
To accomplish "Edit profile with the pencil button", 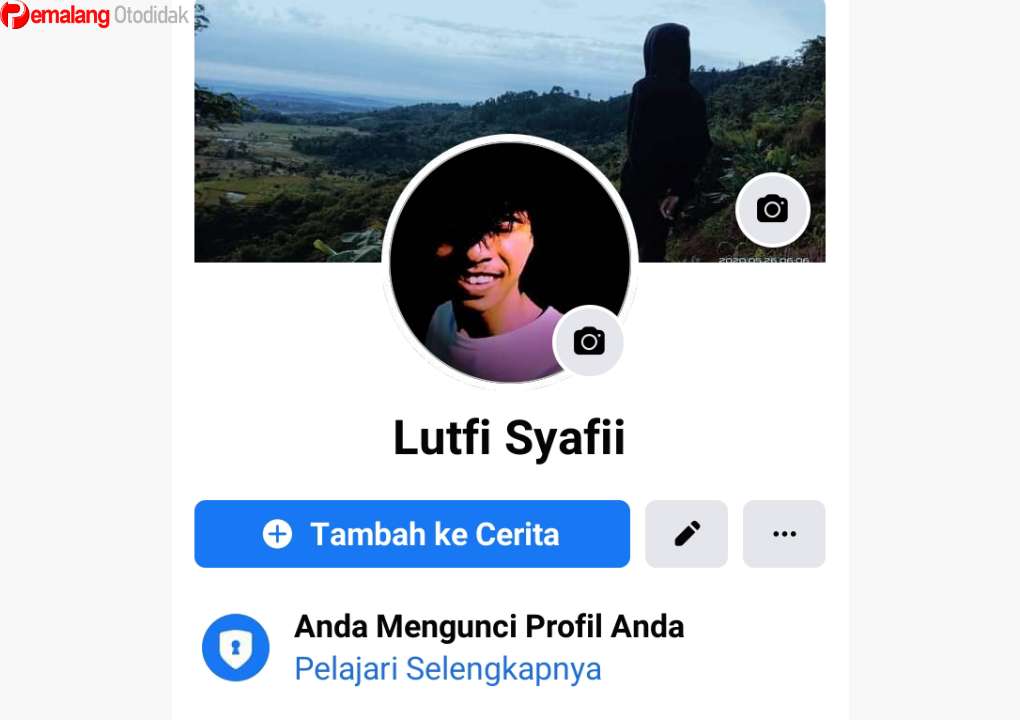I will tap(686, 534).
